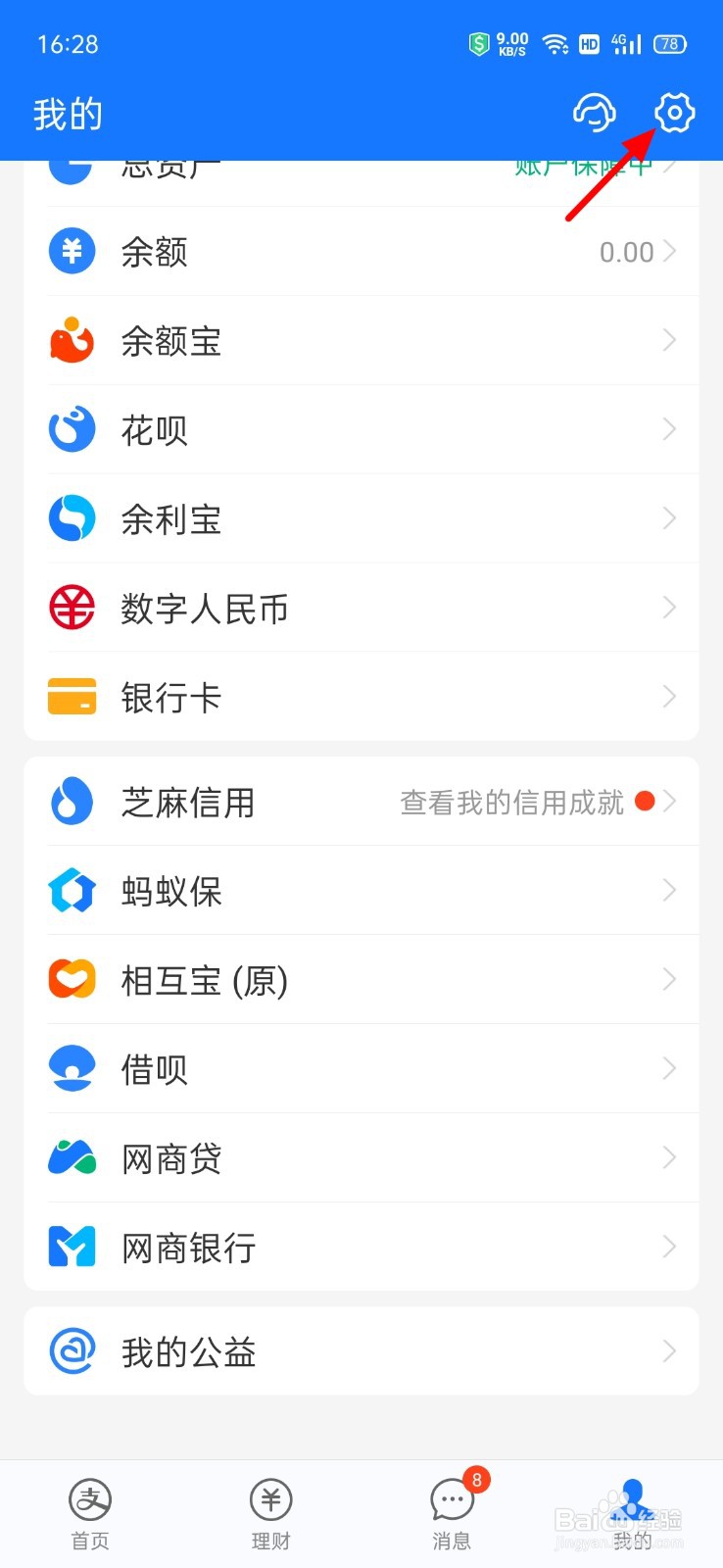Select the 借呗 shell icon
723x1568 pixels.
click(71, 1068)
